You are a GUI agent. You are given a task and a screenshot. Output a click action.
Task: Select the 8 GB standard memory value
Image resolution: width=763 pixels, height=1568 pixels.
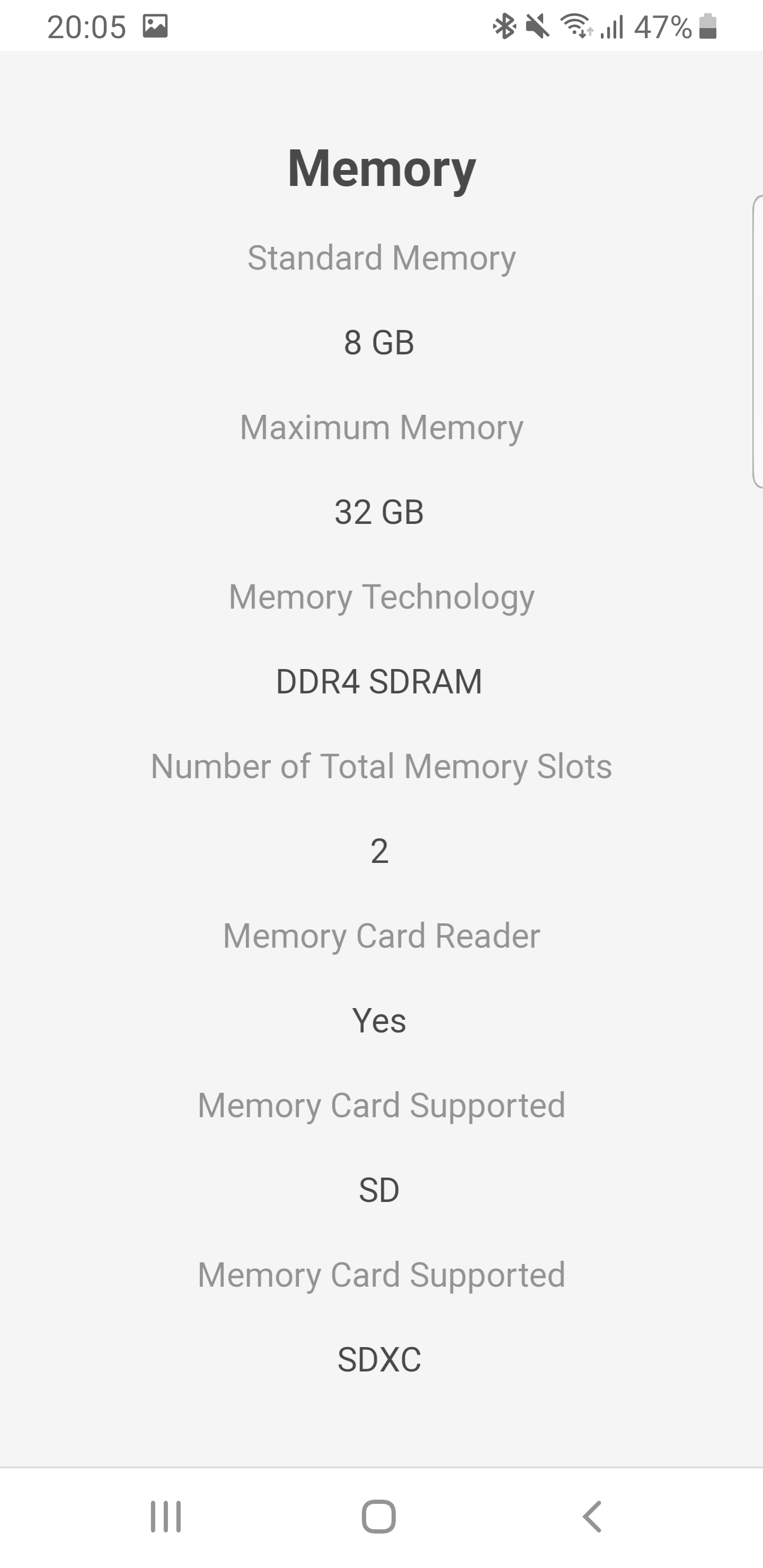tap(380, 342)
